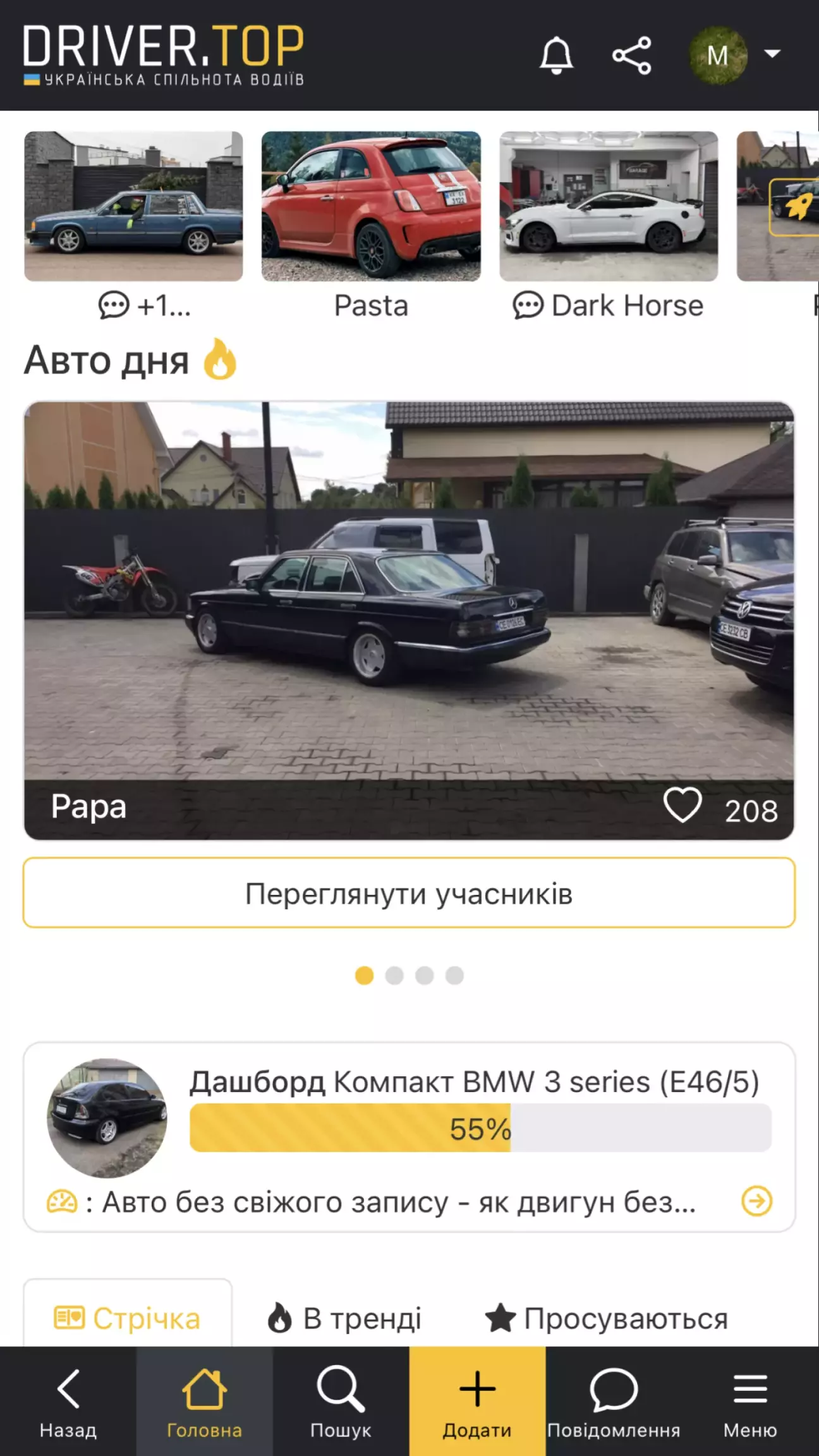Tap the share icon in header
The image size is (819, 1456).
(631, 56)
